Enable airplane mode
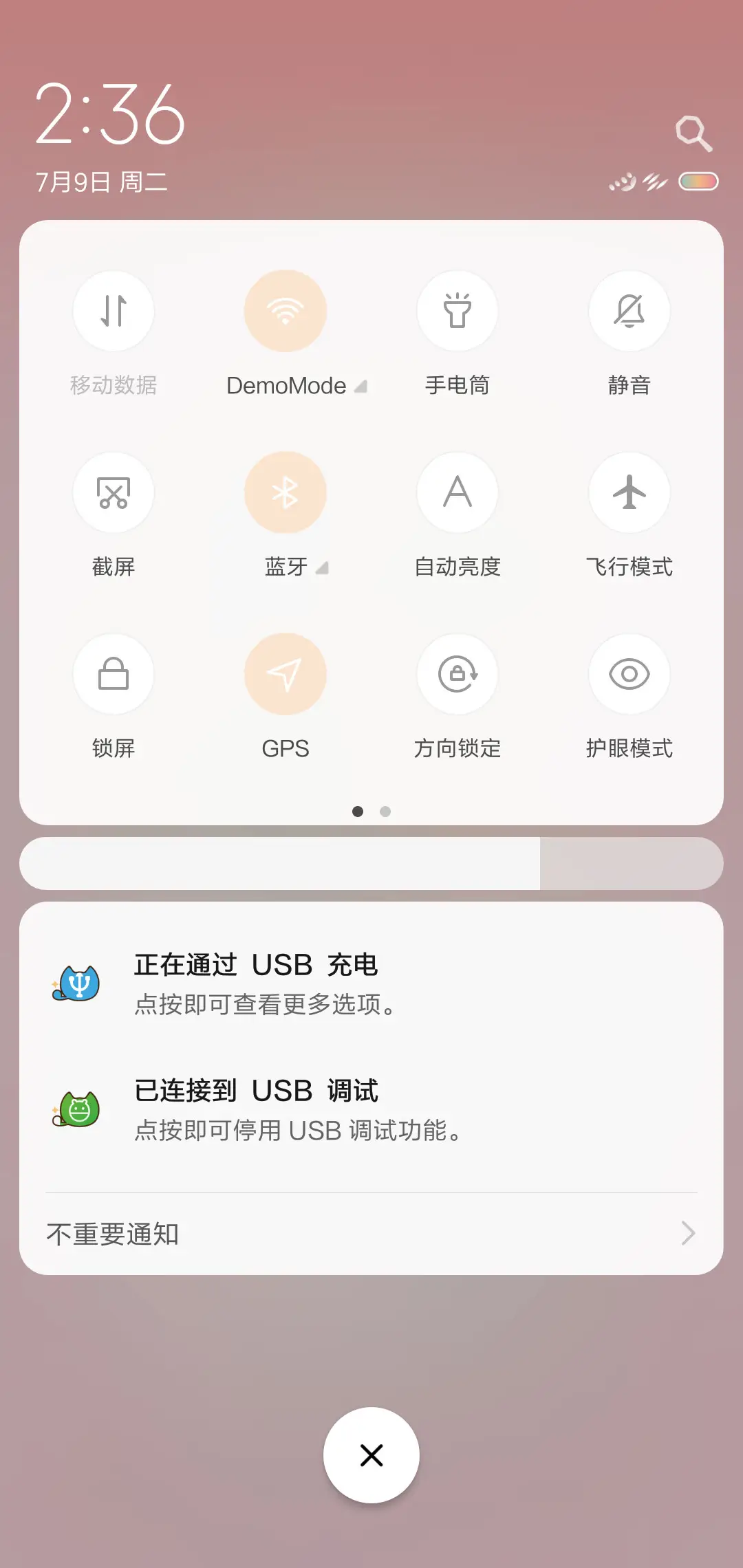Image resolution: width=743 pixels, height=1568 pixels. pos(629,492)
